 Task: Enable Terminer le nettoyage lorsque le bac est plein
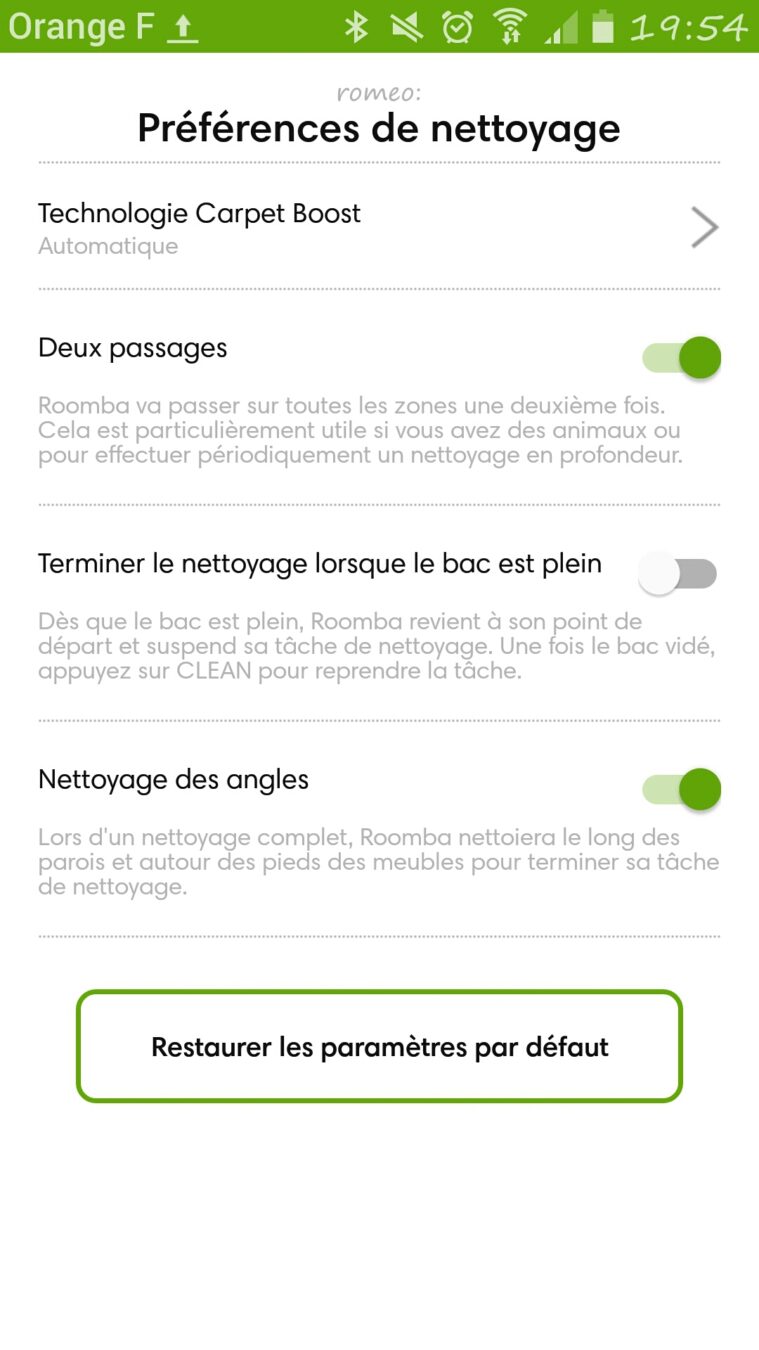click(x=679, y=574)
